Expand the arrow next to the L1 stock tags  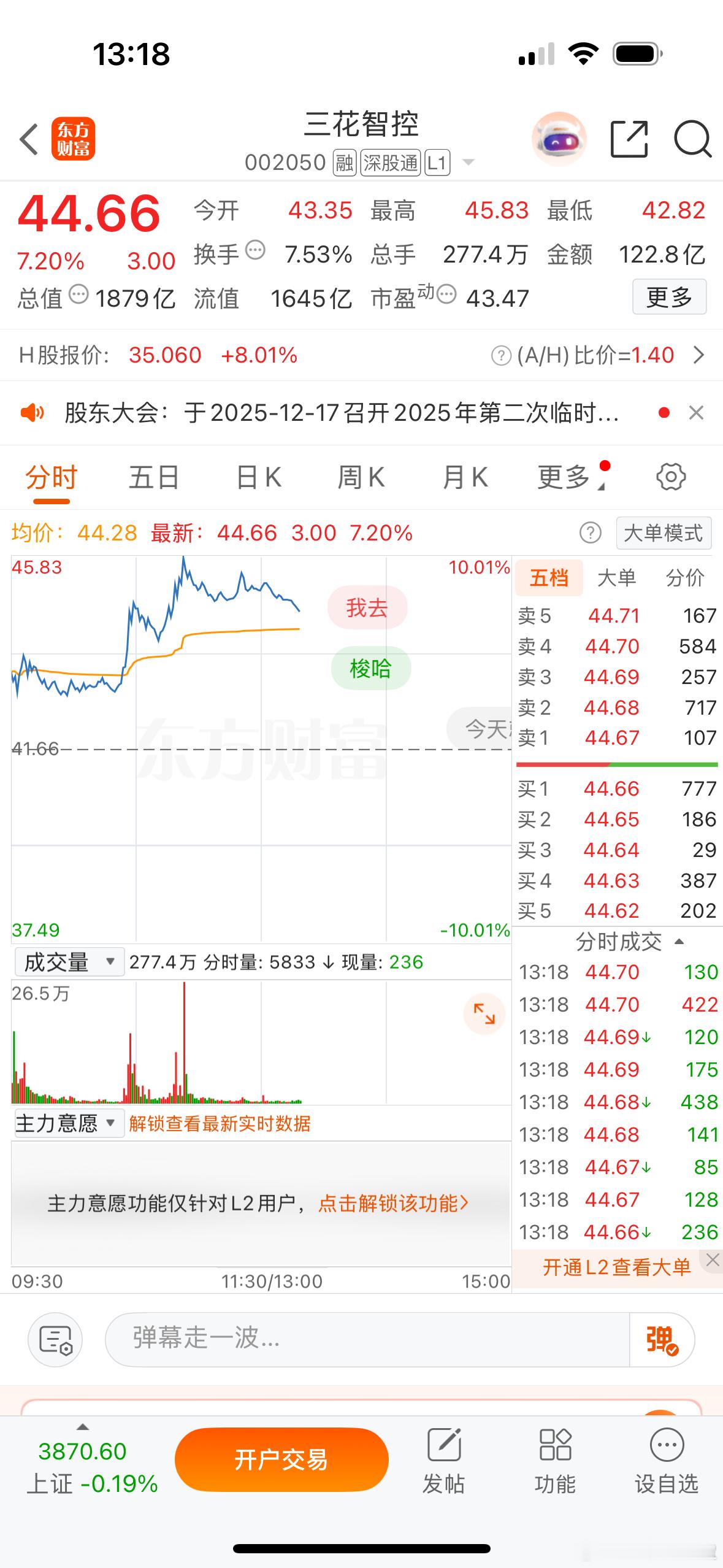click(x=468, y=163)
